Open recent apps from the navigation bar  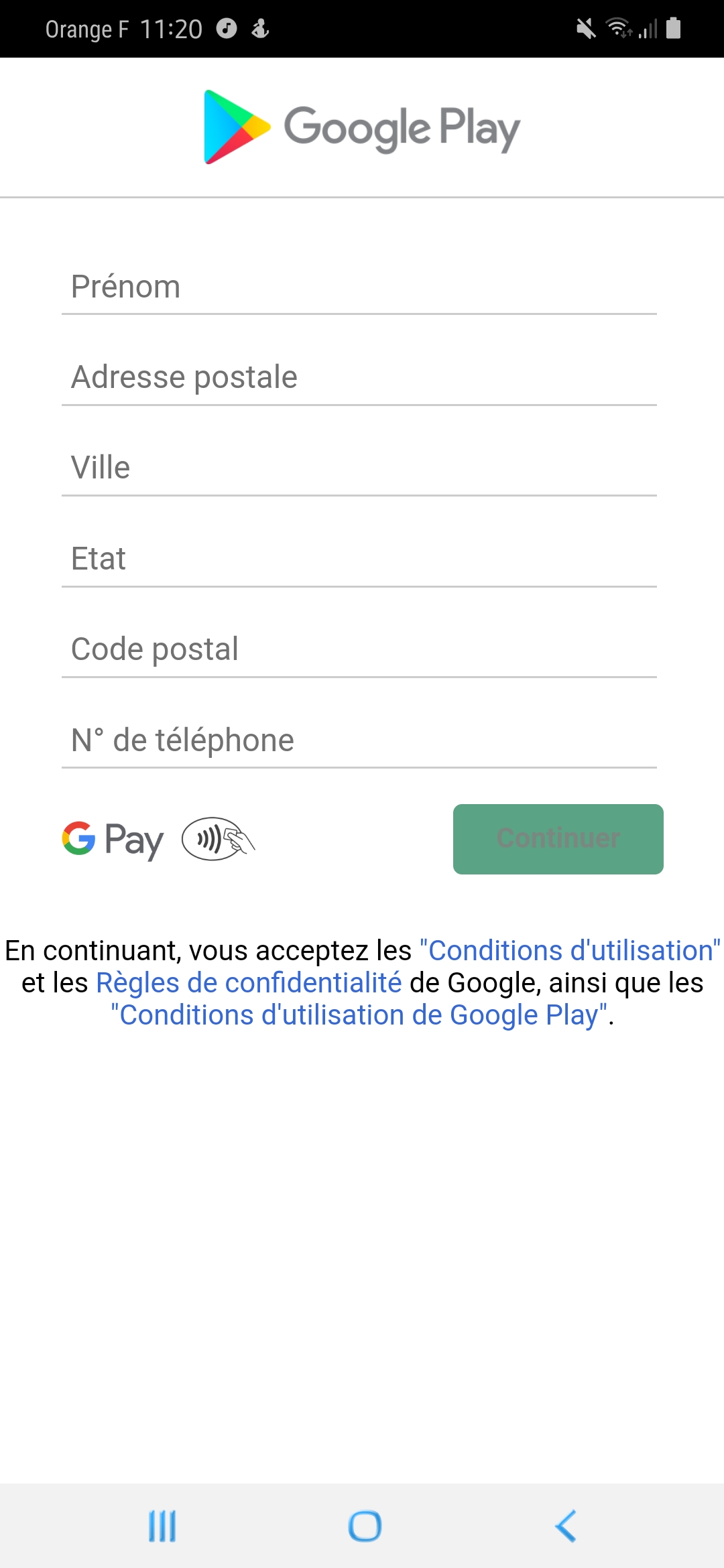click(x=162, y=1526)
